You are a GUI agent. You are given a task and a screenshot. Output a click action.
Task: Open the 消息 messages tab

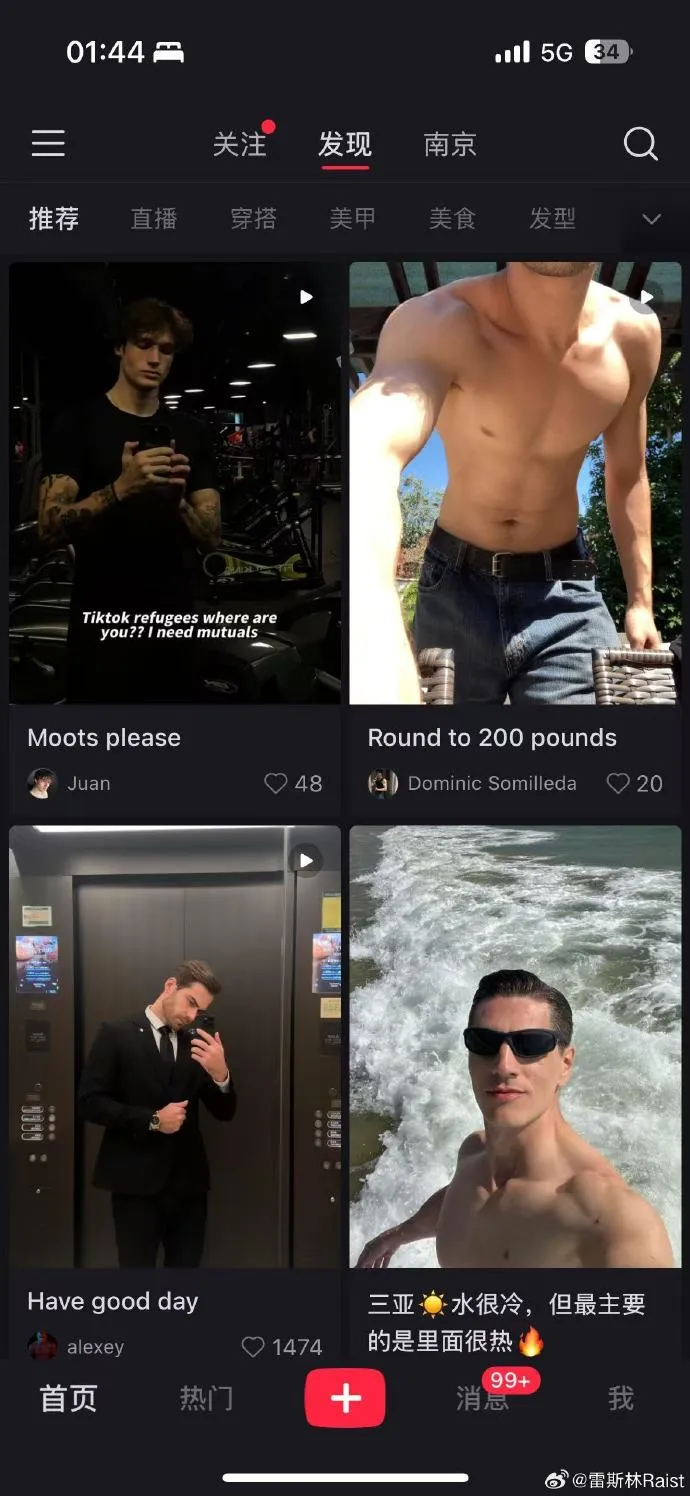[482, 1398]
